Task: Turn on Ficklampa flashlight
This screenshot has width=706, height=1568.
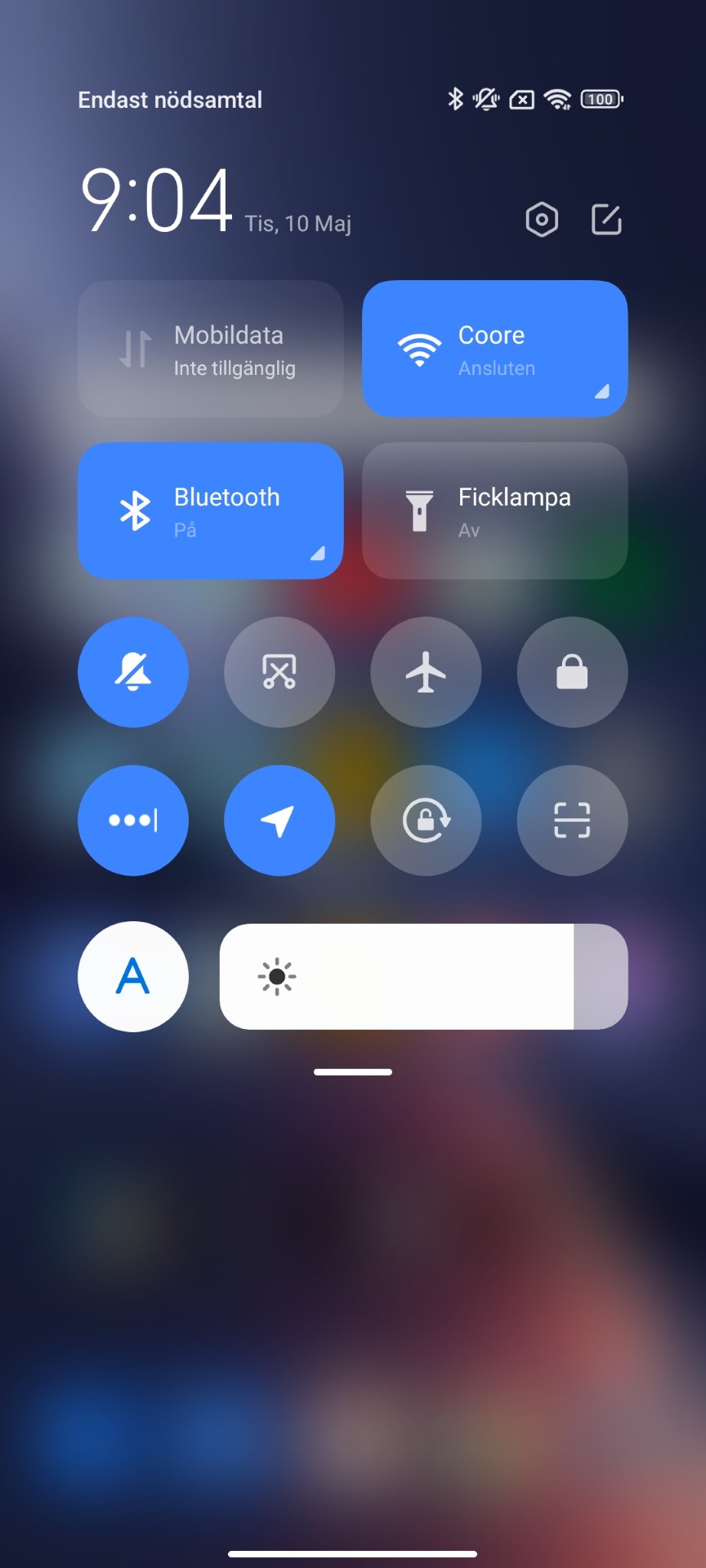Action: point(494,510)
